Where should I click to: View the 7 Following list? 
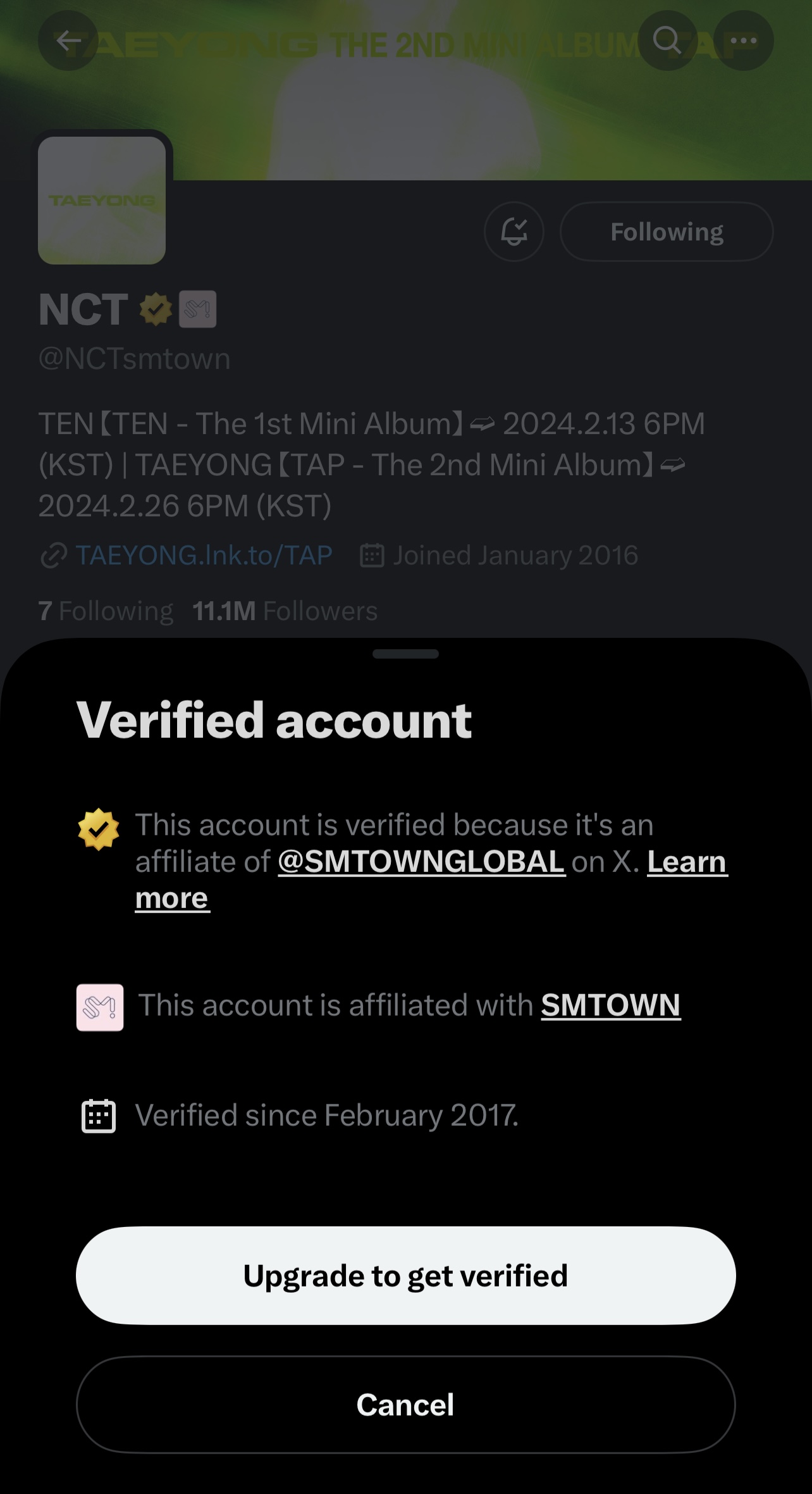(106, 611)
